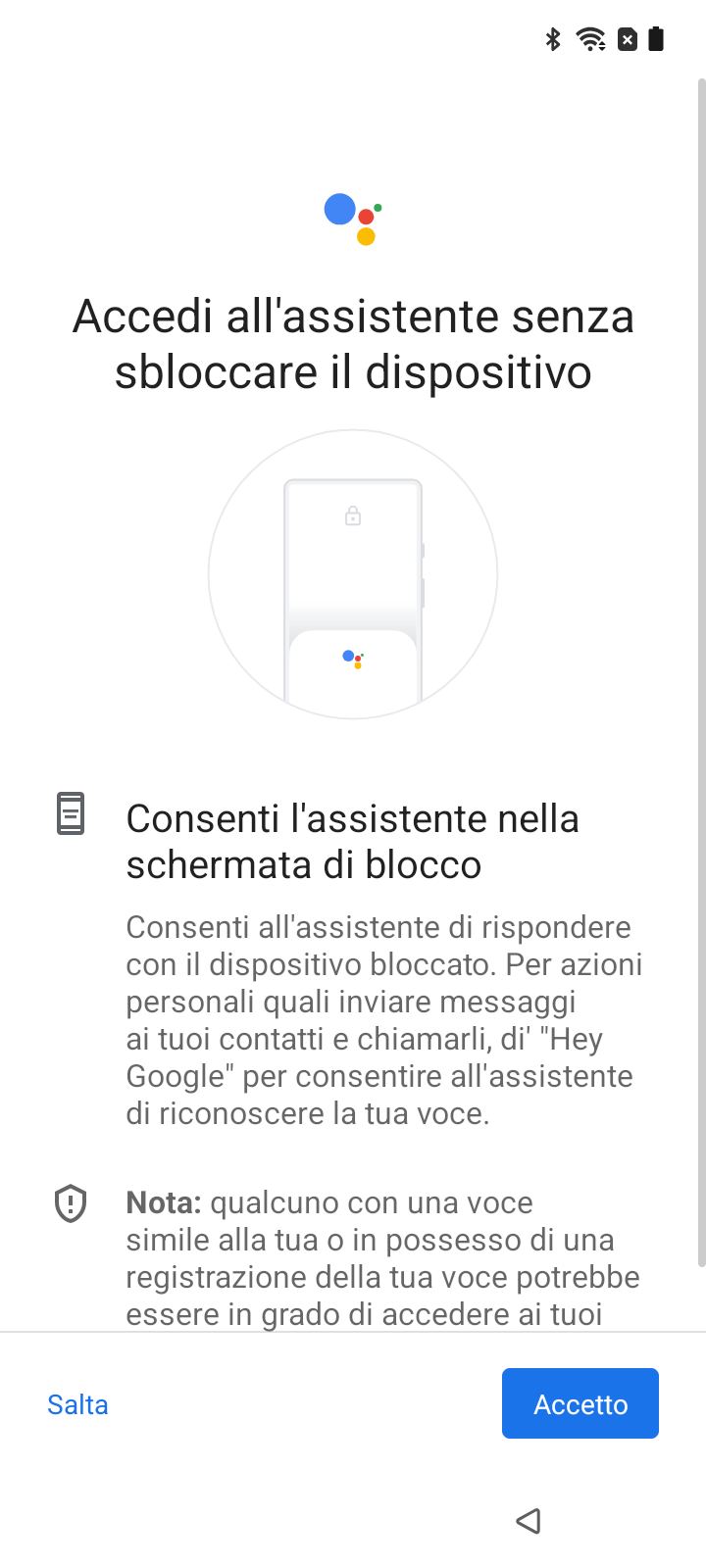Tap Accetto to allow the assistant
706x1568 pixels.
(x=580, y=1403)
